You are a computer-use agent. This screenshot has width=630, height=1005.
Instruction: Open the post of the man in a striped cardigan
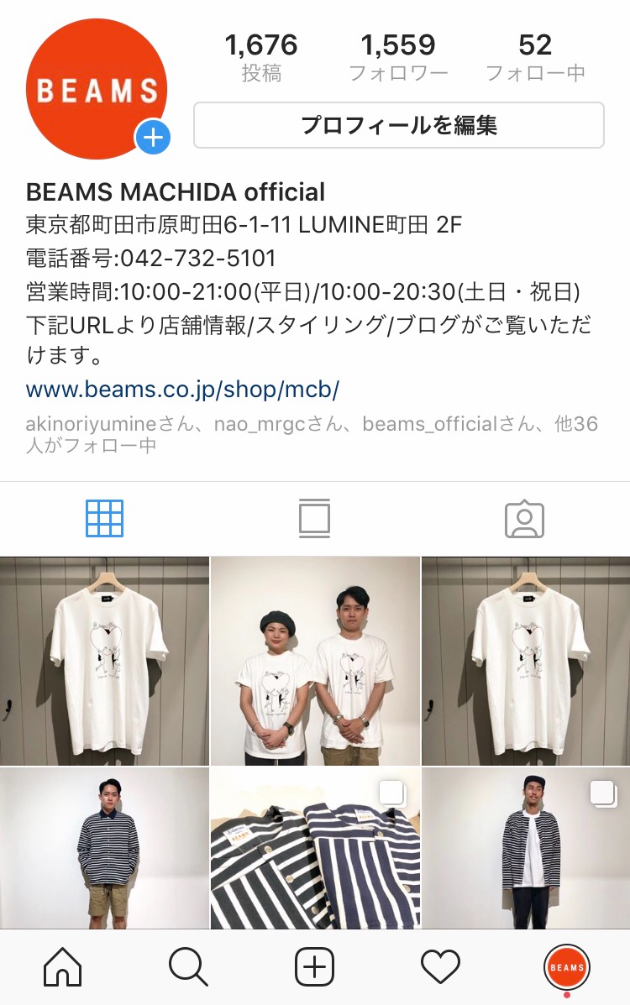point(525,848)
